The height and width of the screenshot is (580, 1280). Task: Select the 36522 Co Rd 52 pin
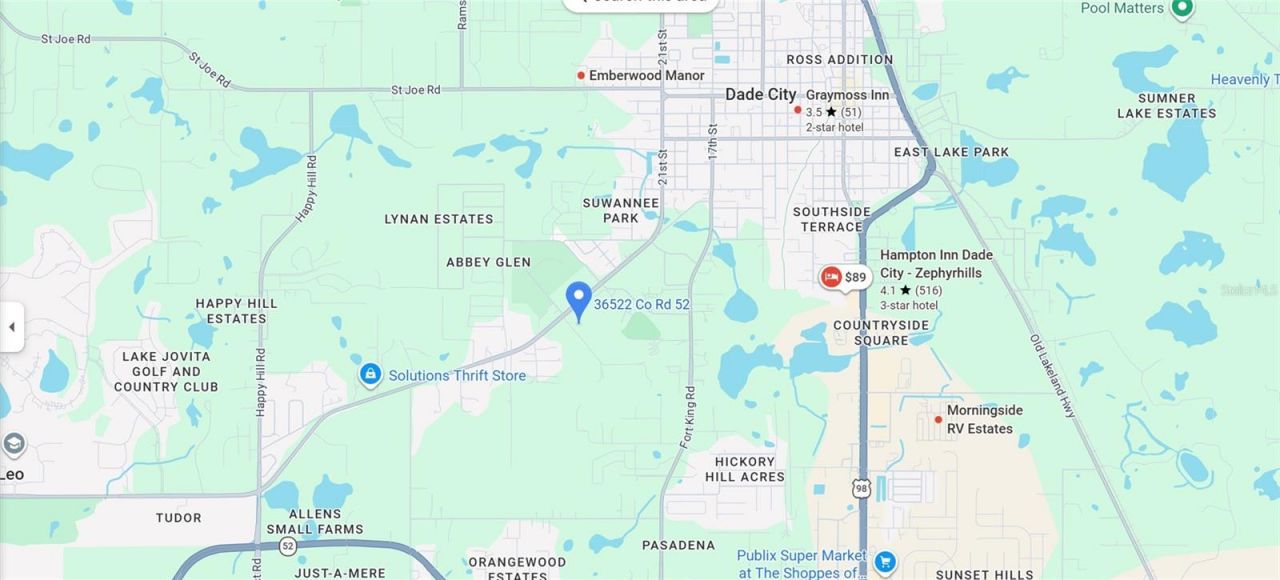[578, 300]
